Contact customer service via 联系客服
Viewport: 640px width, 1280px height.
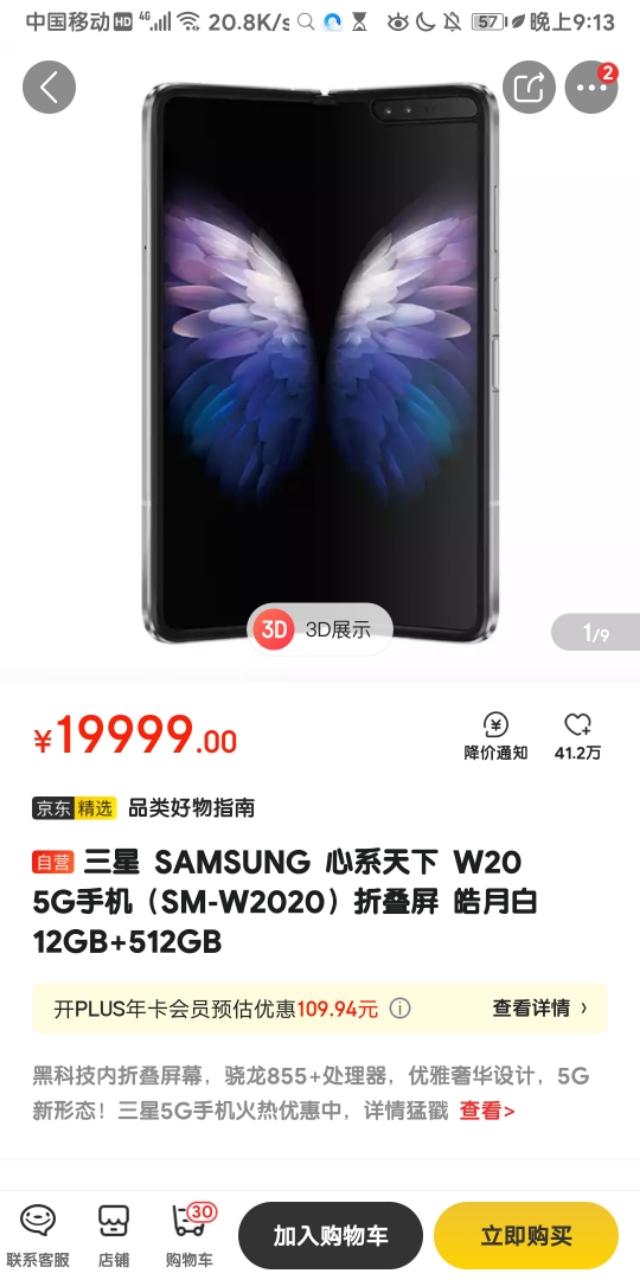(38, 1235)
